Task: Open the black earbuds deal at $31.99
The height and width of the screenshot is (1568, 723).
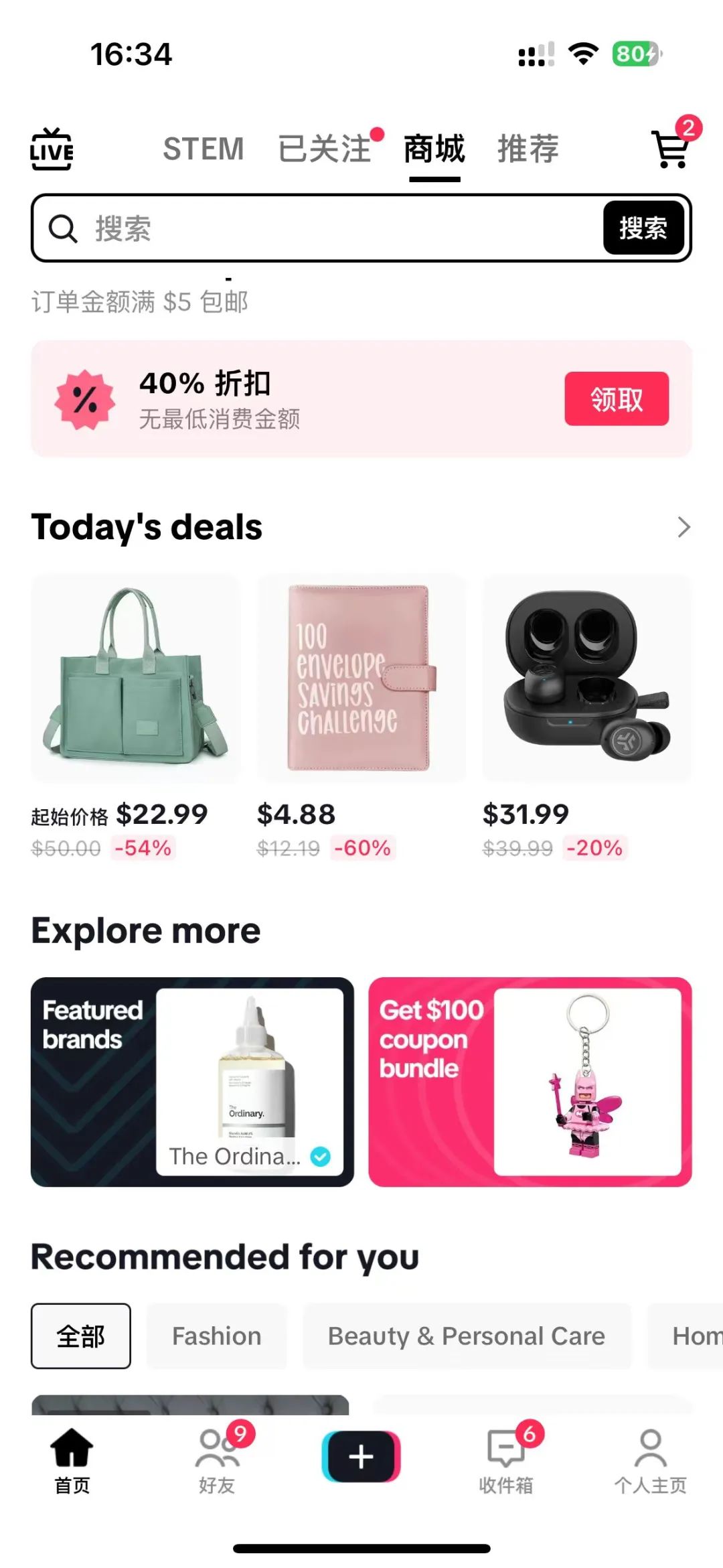Action: tap(586, 678)
